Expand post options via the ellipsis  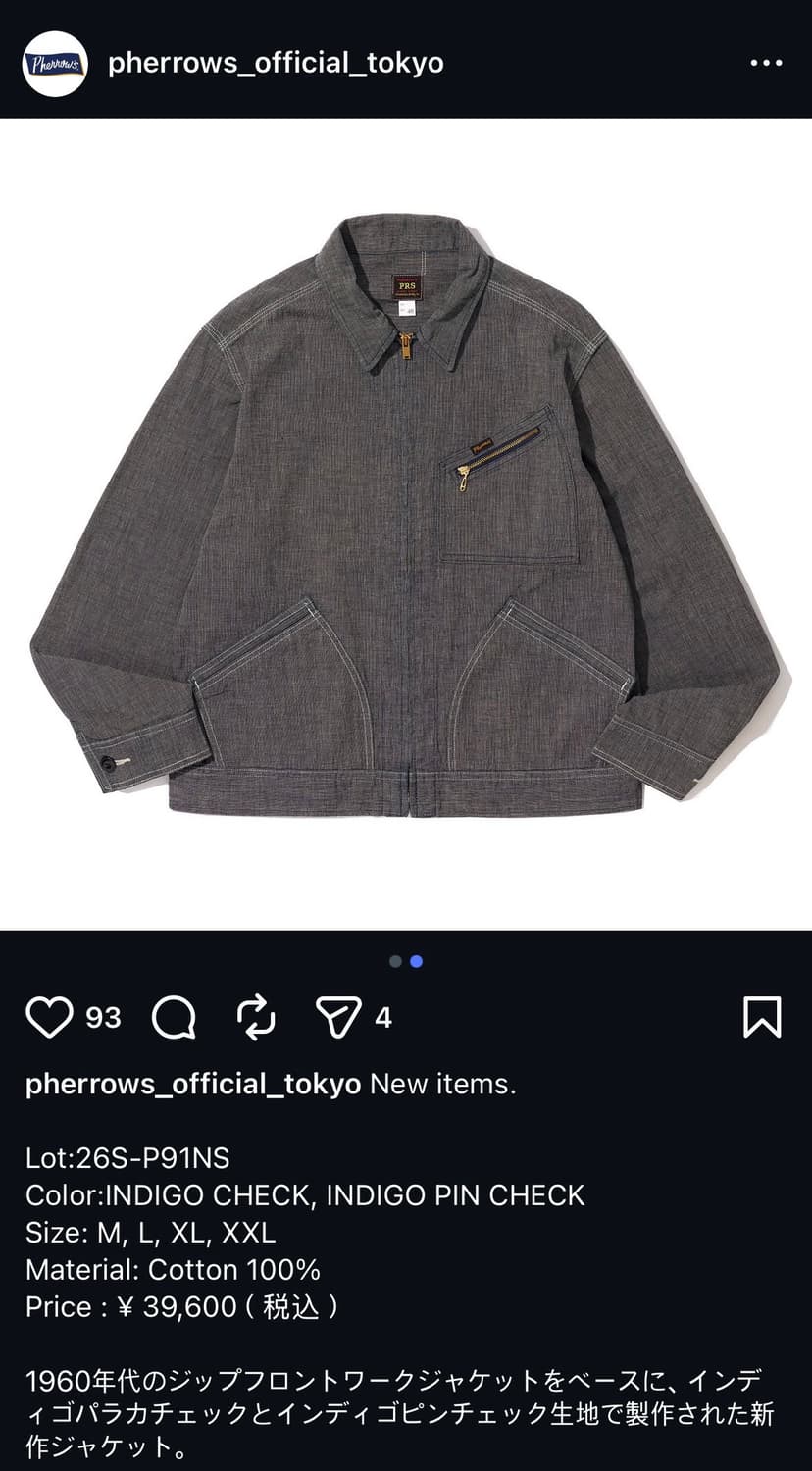click(x=768, y=61)
